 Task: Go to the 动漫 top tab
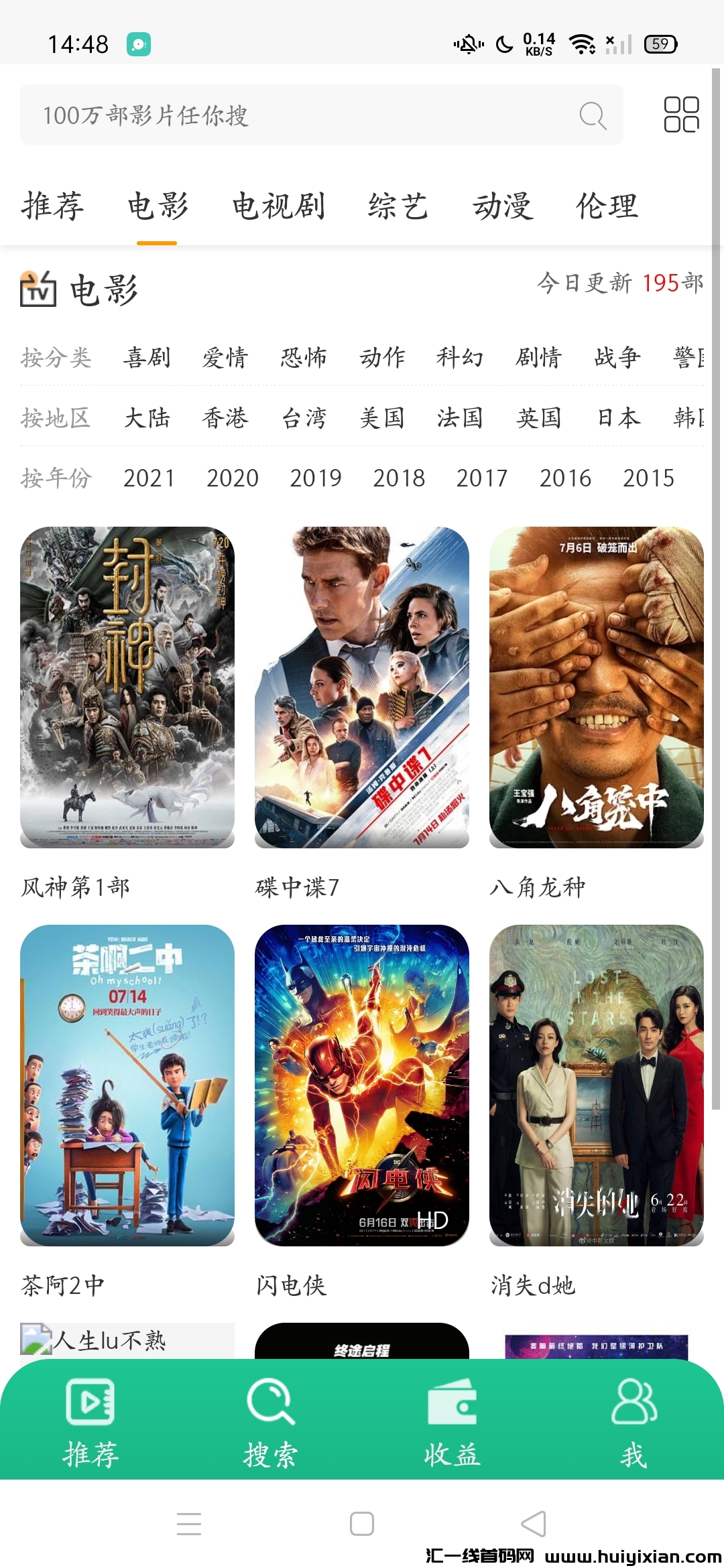tap(503, 206)
